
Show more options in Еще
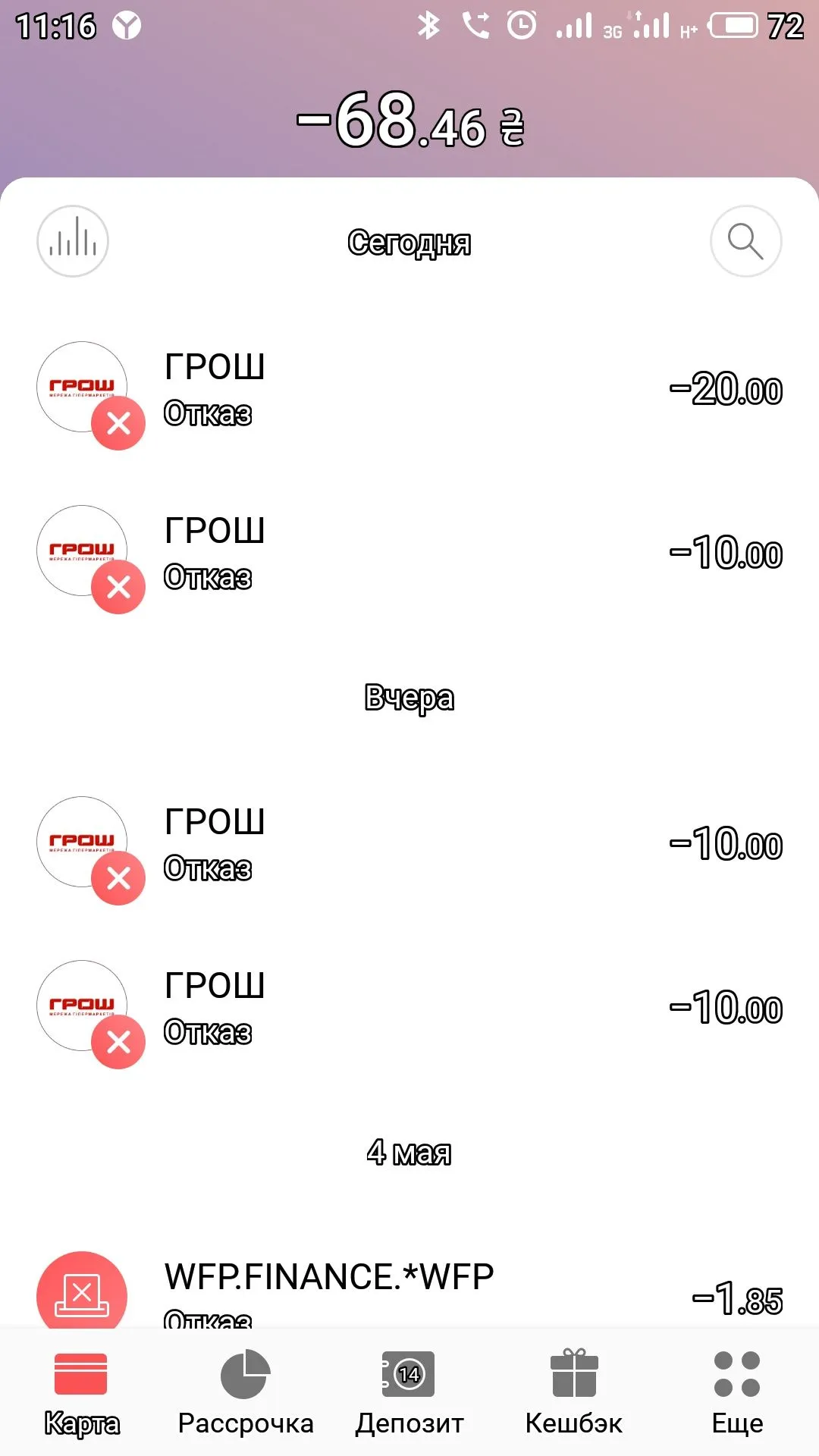click(737, 1392)
